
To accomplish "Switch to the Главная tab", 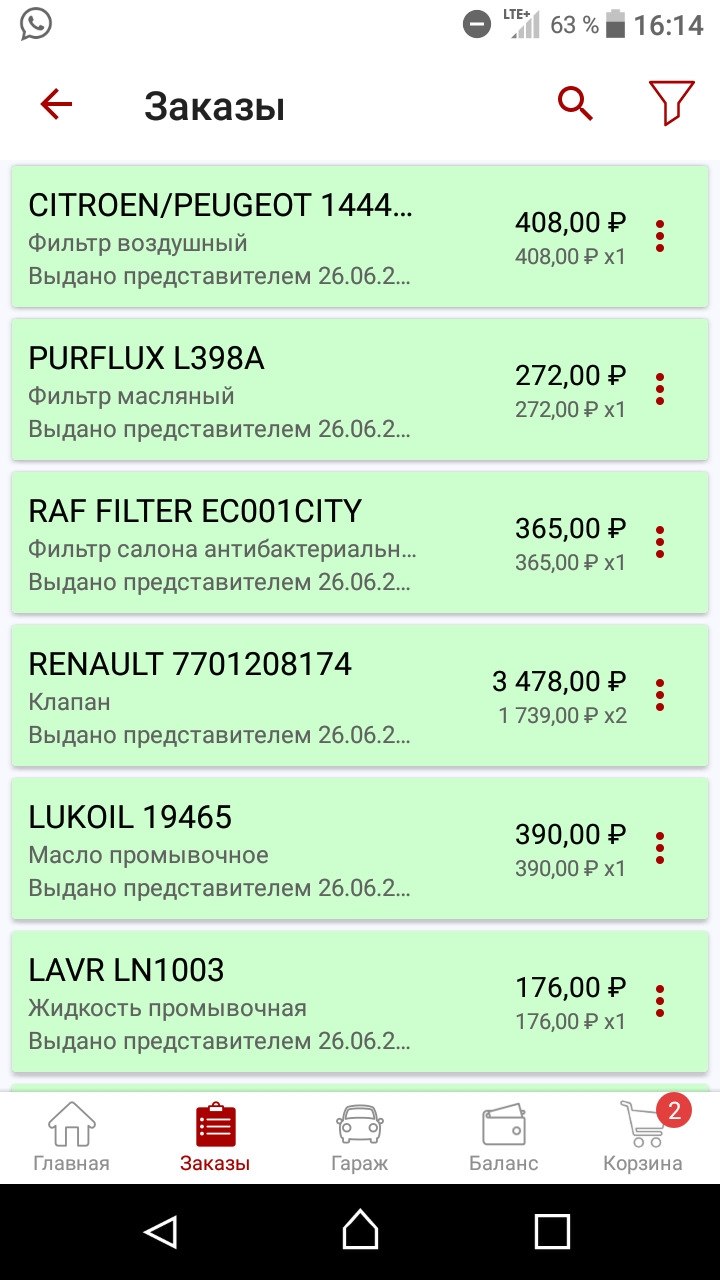I will pyautogui.click(x=71, y=1137).
